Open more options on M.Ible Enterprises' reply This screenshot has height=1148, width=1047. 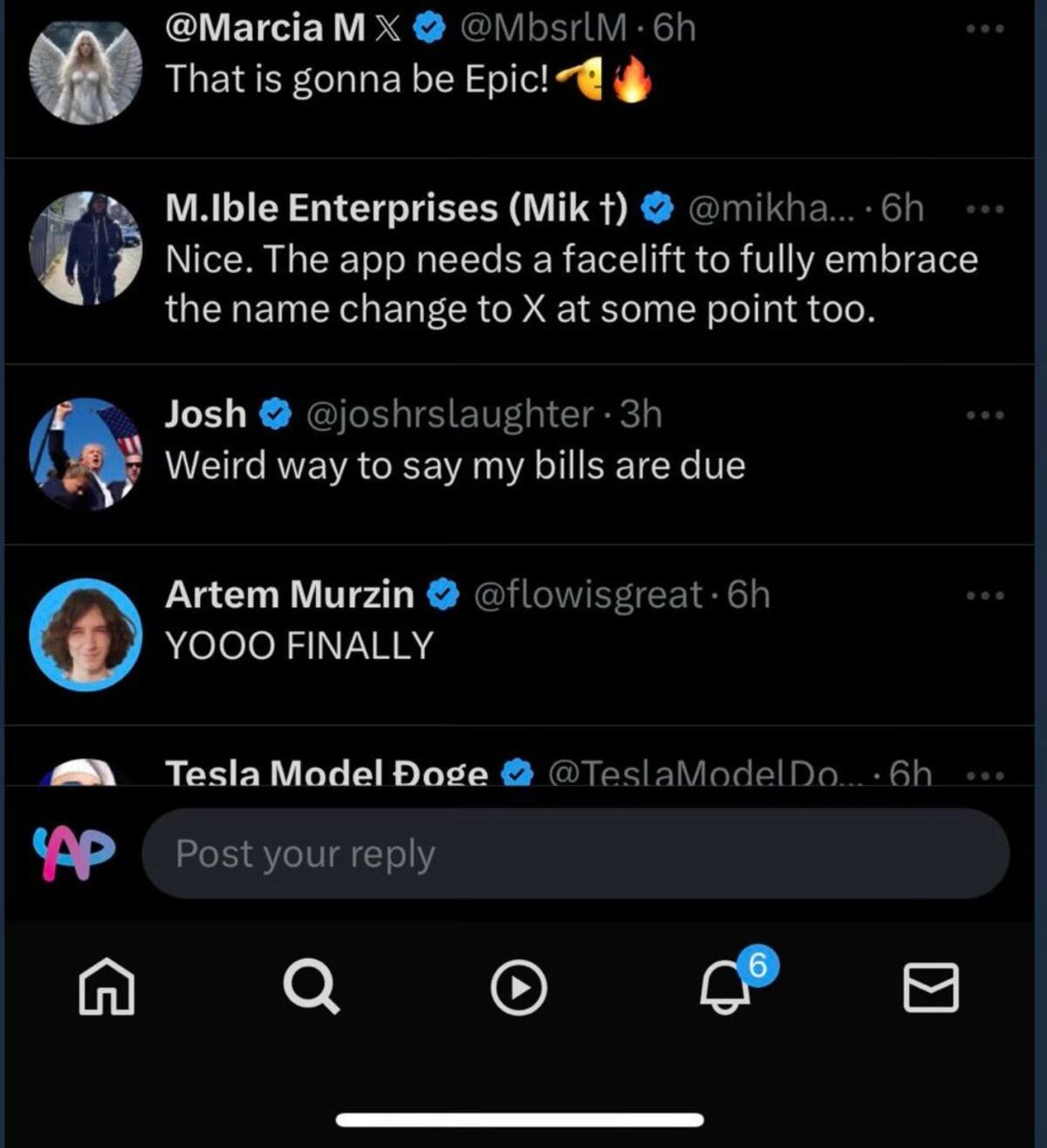pos(986,209)
